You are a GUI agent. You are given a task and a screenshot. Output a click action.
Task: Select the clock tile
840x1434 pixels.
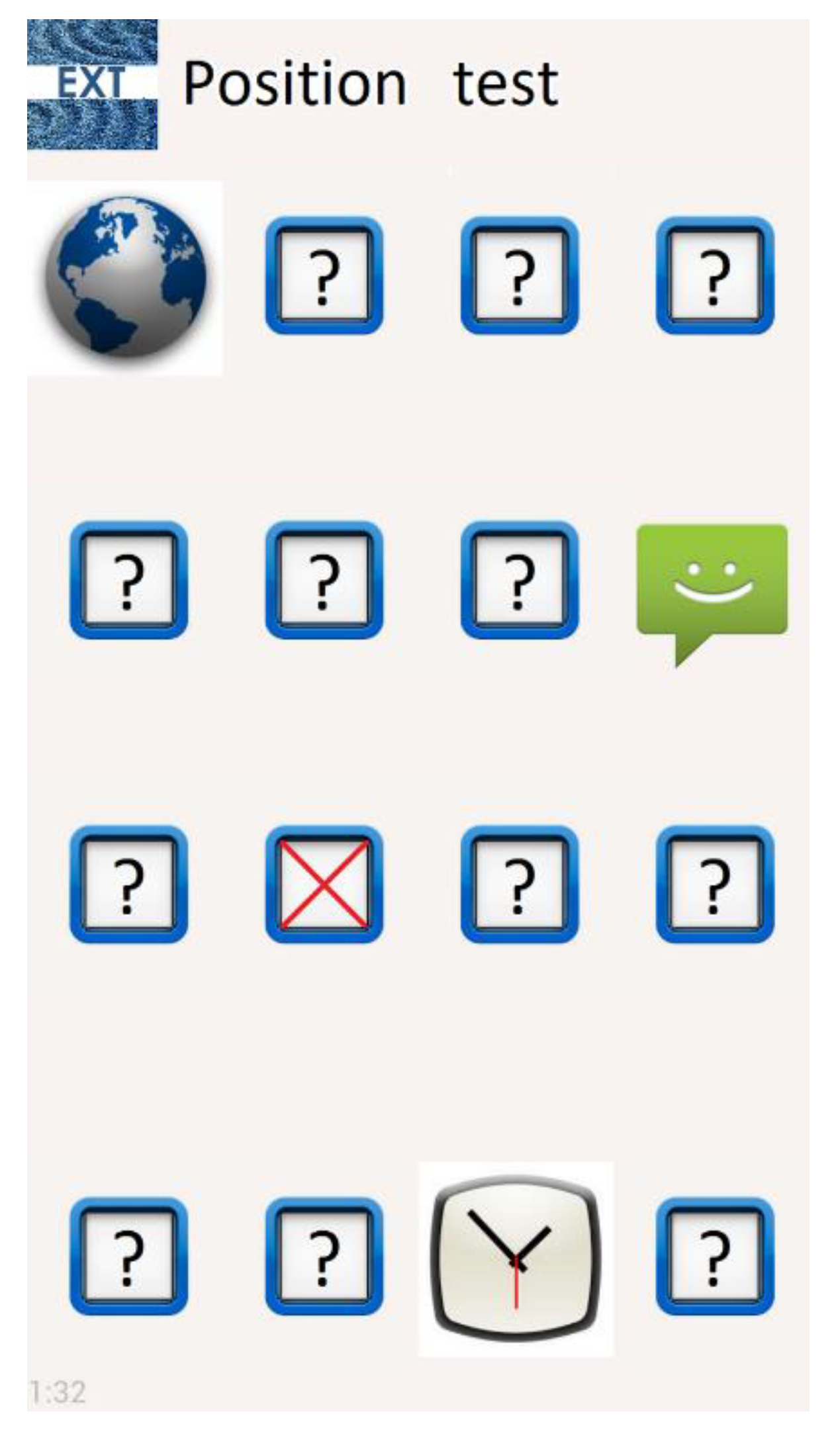[x=516, y=1259]
